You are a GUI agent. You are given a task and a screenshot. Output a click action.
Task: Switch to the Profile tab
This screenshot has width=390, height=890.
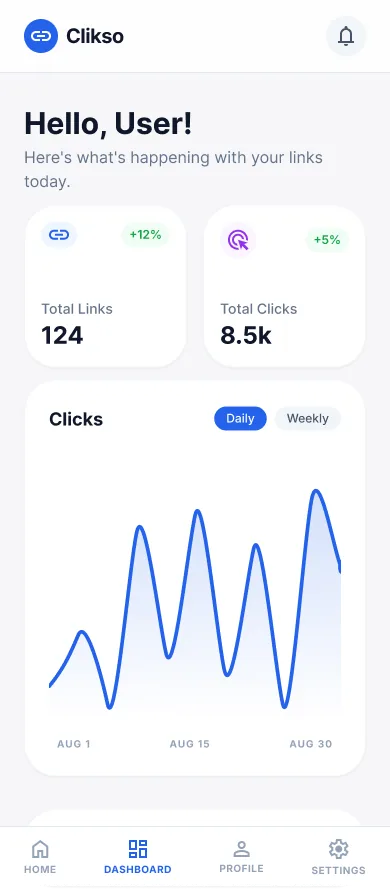pyautogui.click(x=241, y=857)
